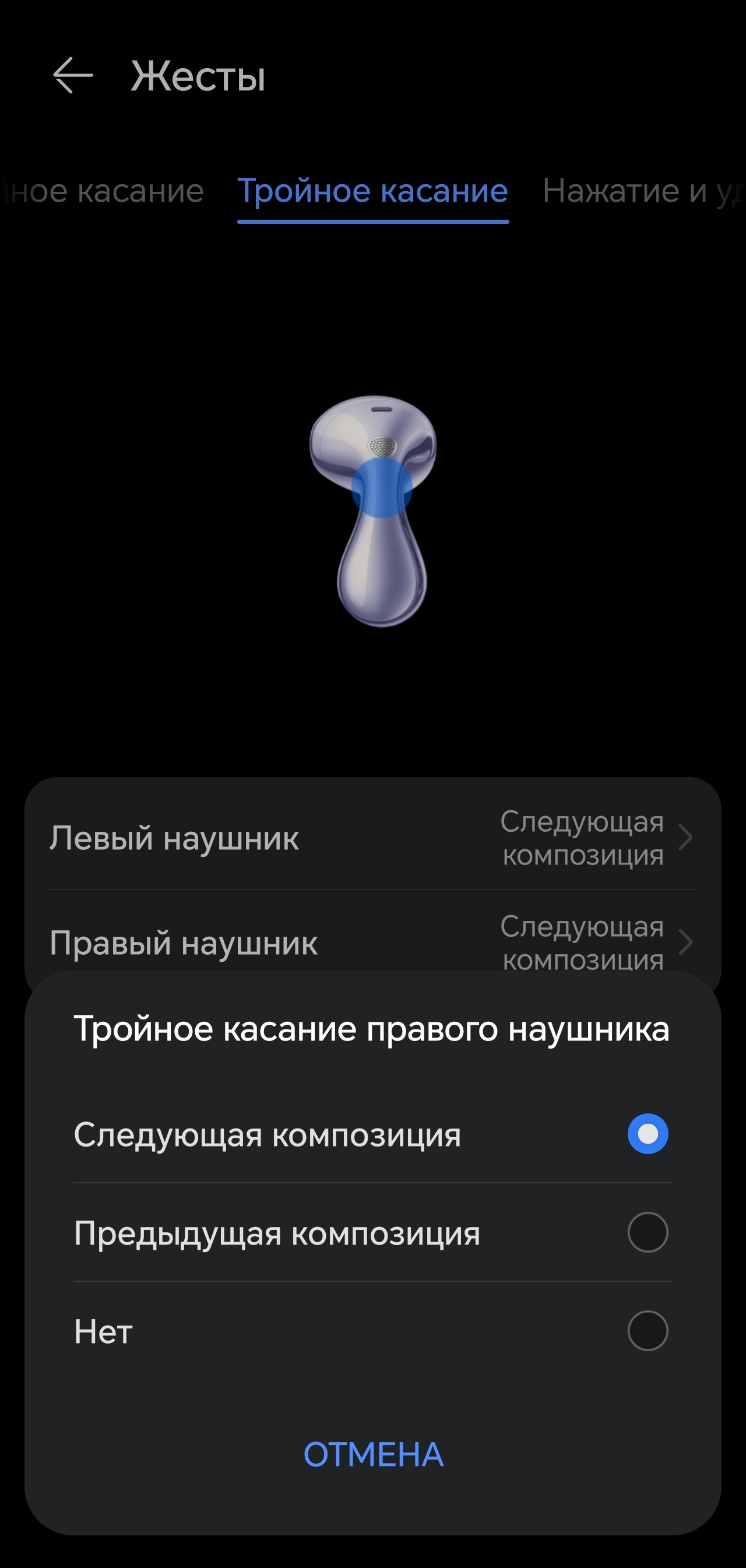The image size is (746, 1568).
Task: Switch to the Нажатие и удержание tab
Action: (643, 191)
